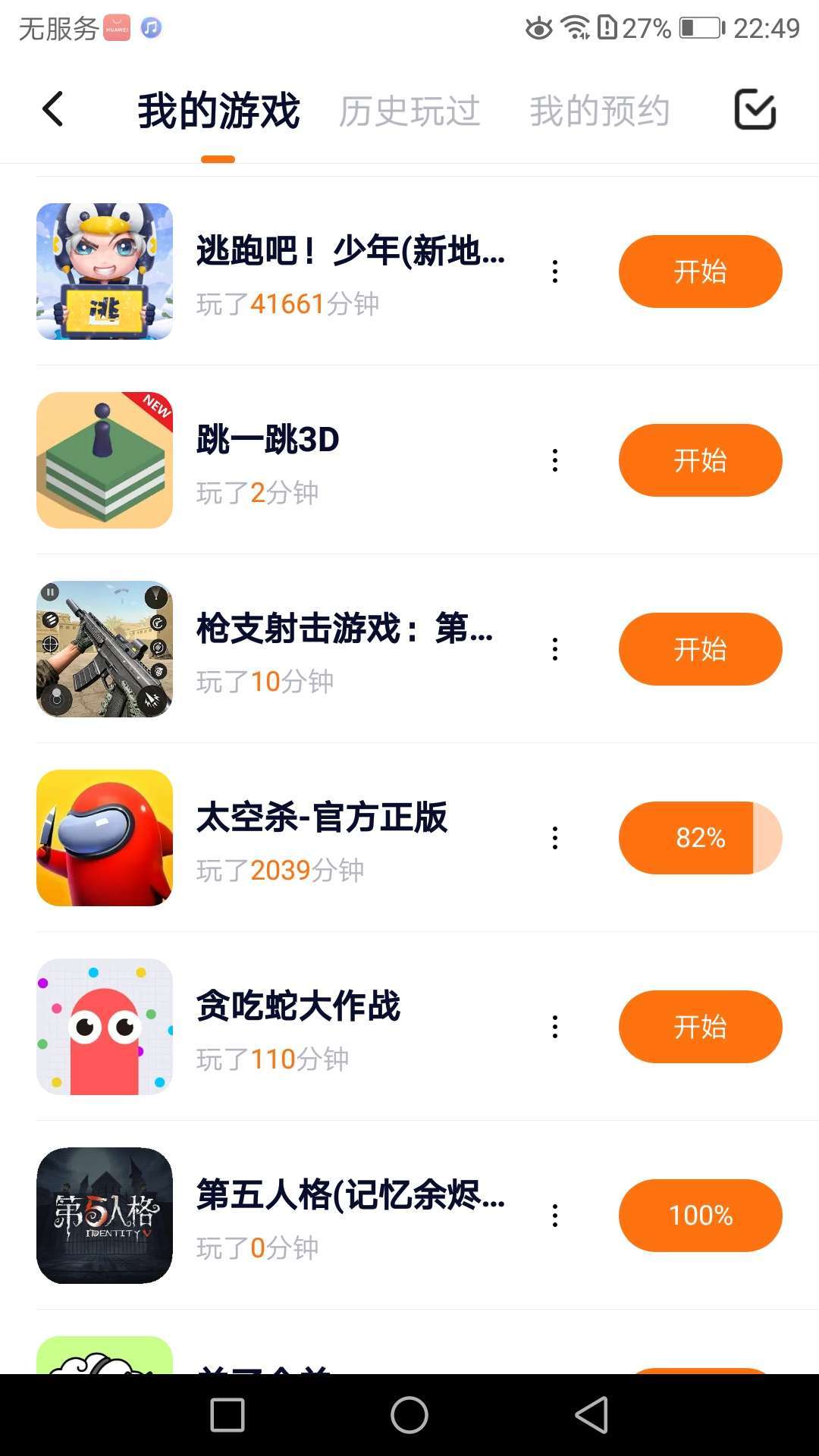Open more options for 太空杀-官方正版

(x=555, y=838)
